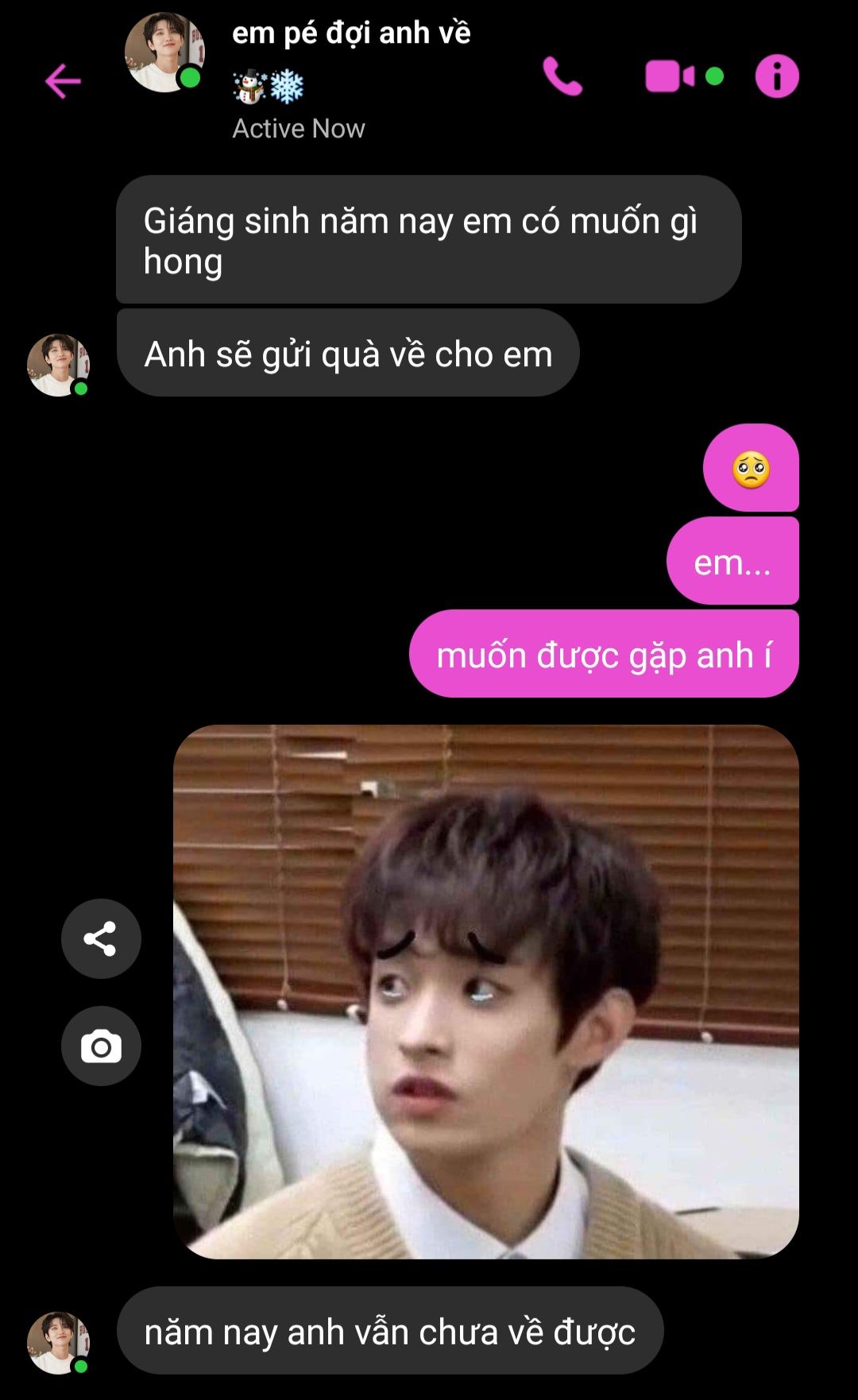The width and height of the screenshot is (858, 1400).
Task: Go back to the chat list
Action: [63, 81]
